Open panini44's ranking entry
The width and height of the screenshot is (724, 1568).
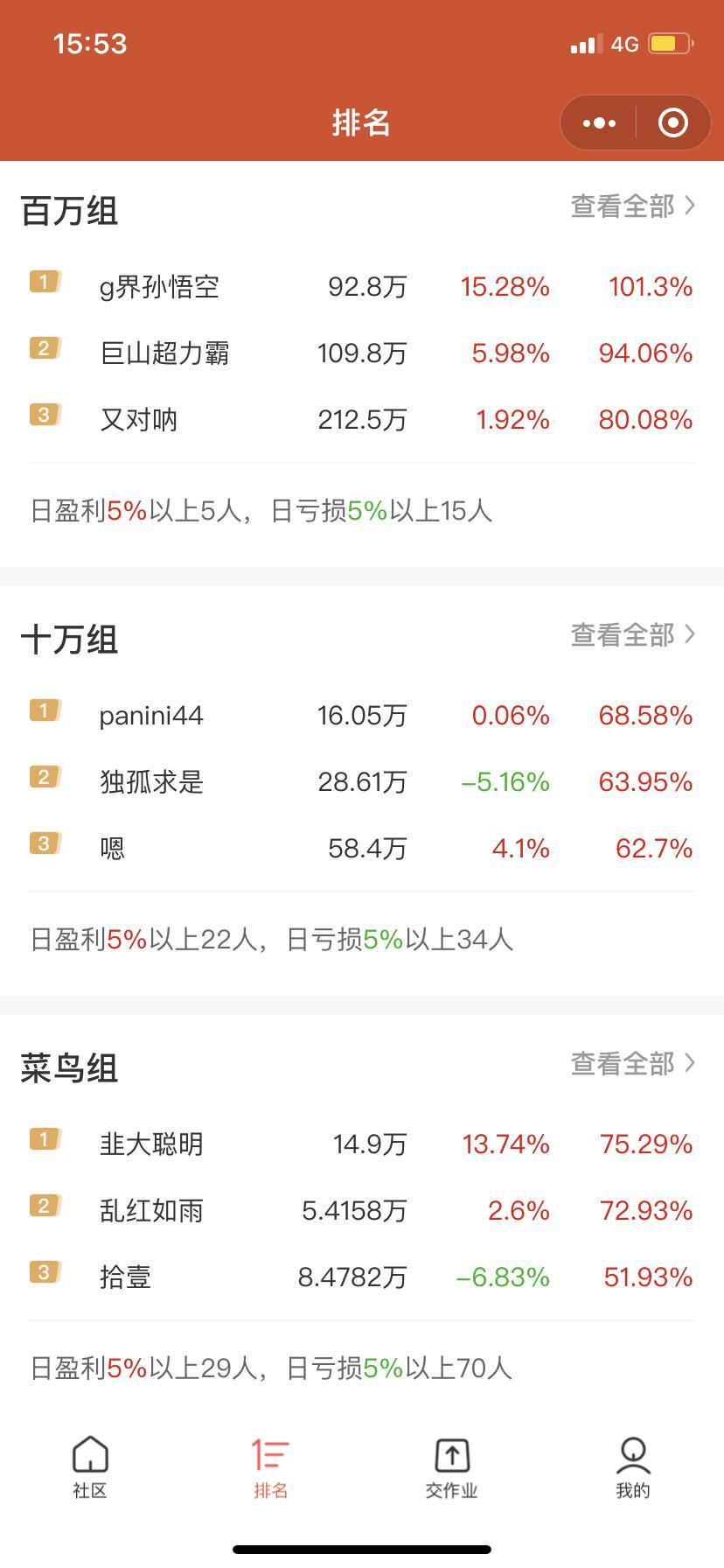(x=362, y=715)
